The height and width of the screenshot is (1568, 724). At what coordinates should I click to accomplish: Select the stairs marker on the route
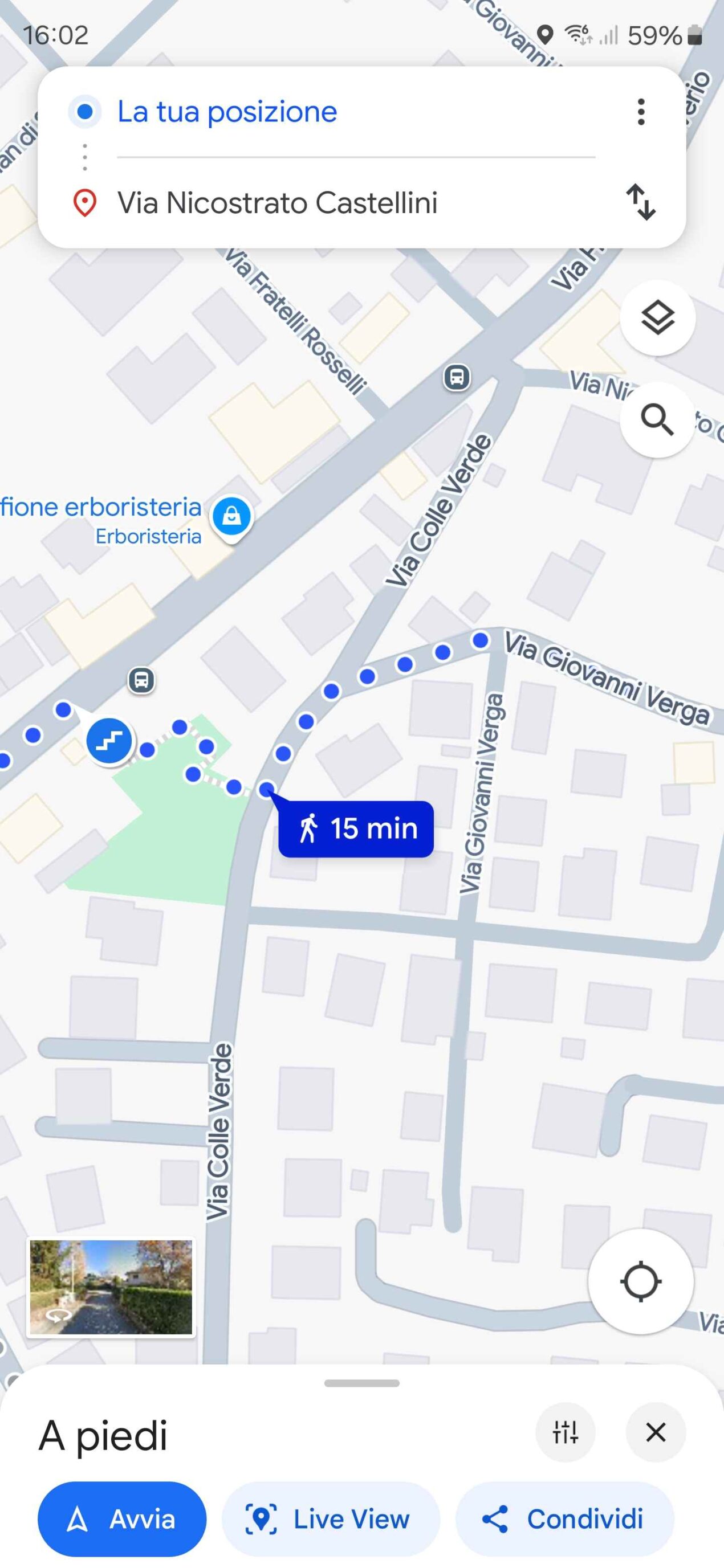coord(111,740)
